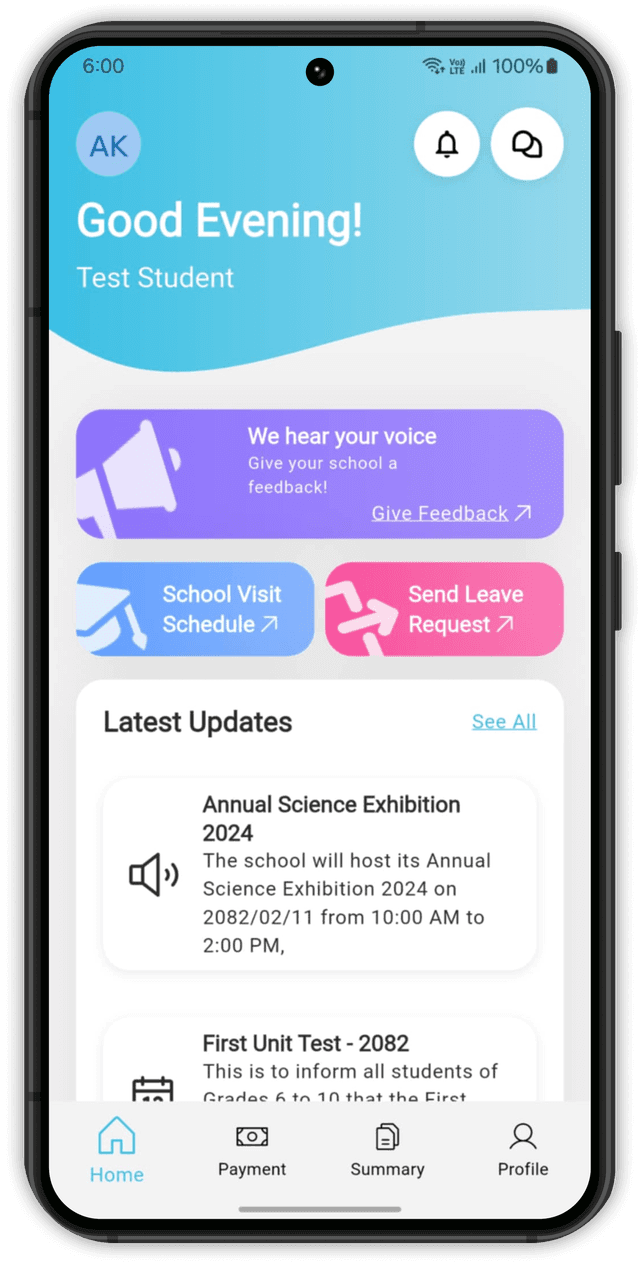Switch to the Summary tab
640x1264 pixels.
[387, 1150]
